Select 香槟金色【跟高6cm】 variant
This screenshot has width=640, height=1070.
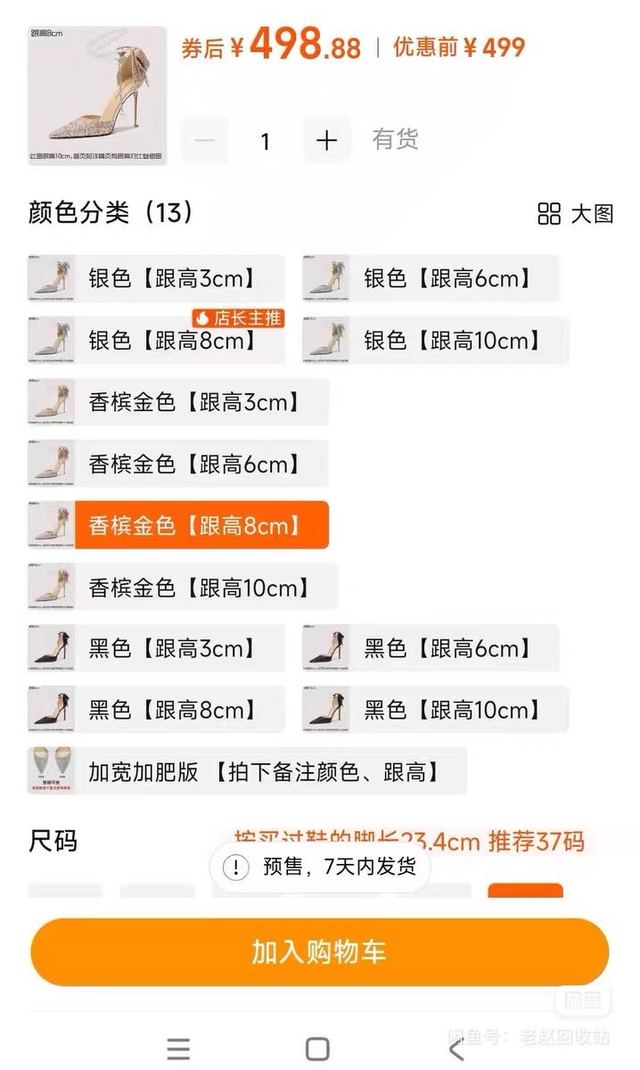(179, 464)
